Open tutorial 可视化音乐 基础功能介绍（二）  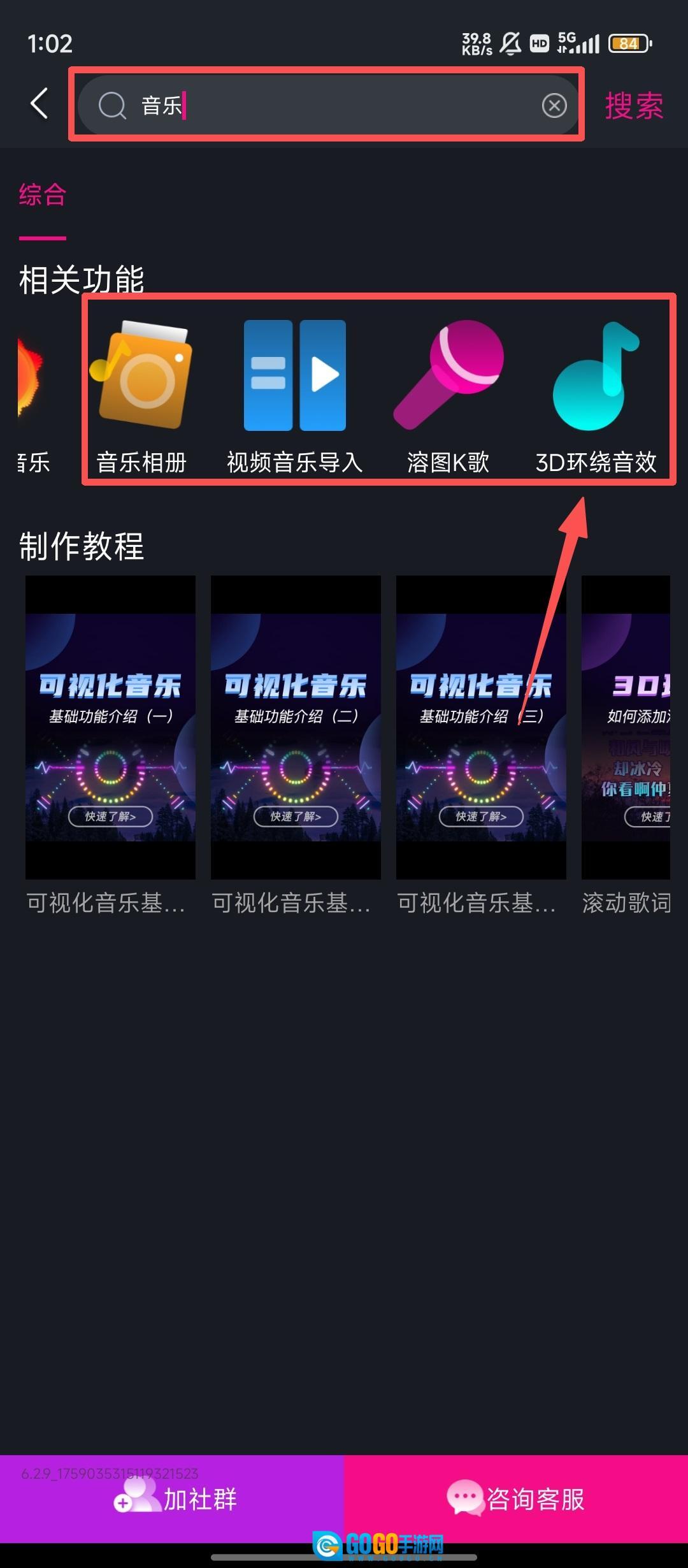point(296,727)
